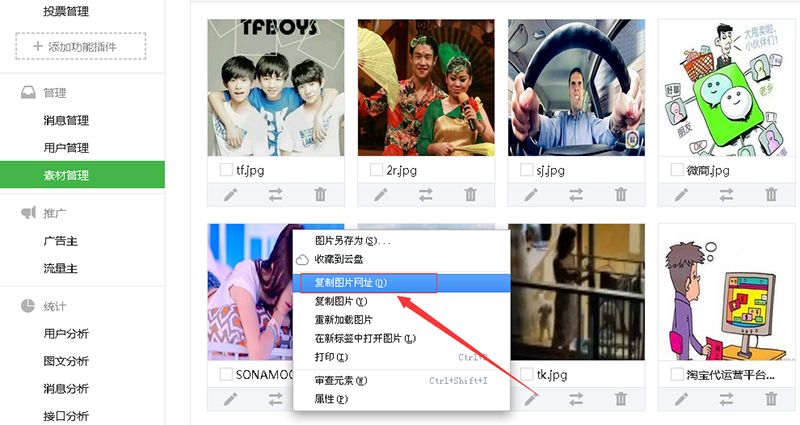Edit the name of sj.jpg
This screenshot has height=425, width=800.
(532, 195)
